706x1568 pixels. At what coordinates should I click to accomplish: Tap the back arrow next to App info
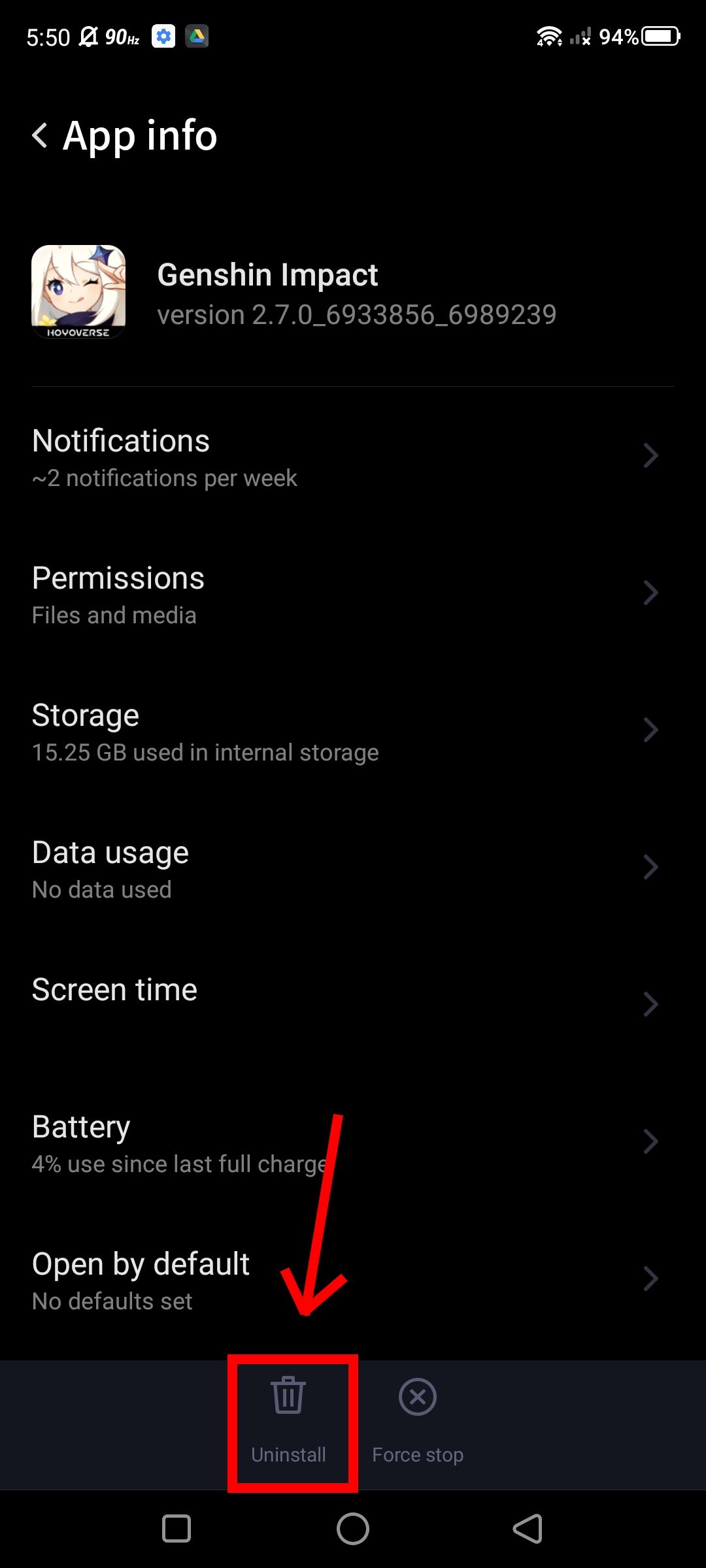click(x=41, y=136)
